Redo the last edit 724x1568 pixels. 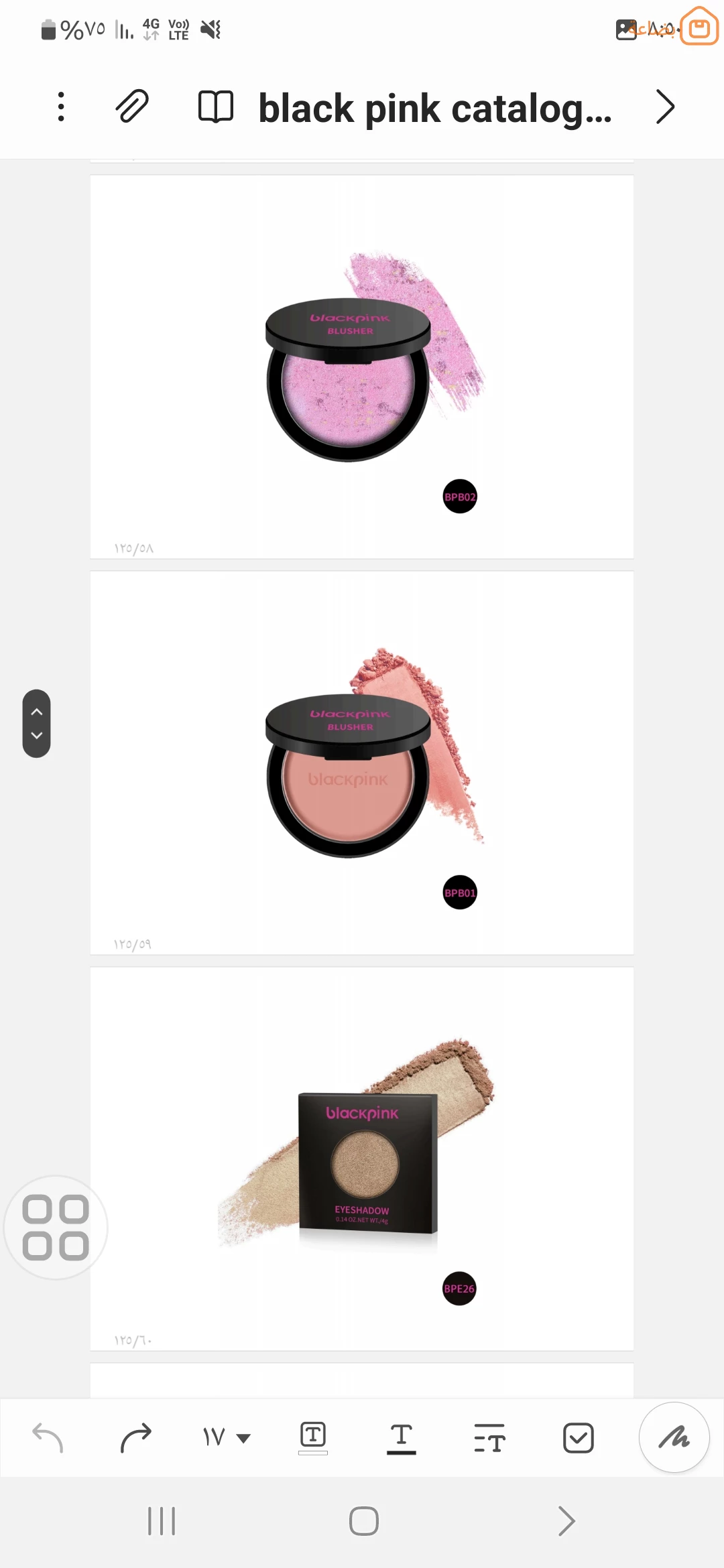click(136, 1438)
